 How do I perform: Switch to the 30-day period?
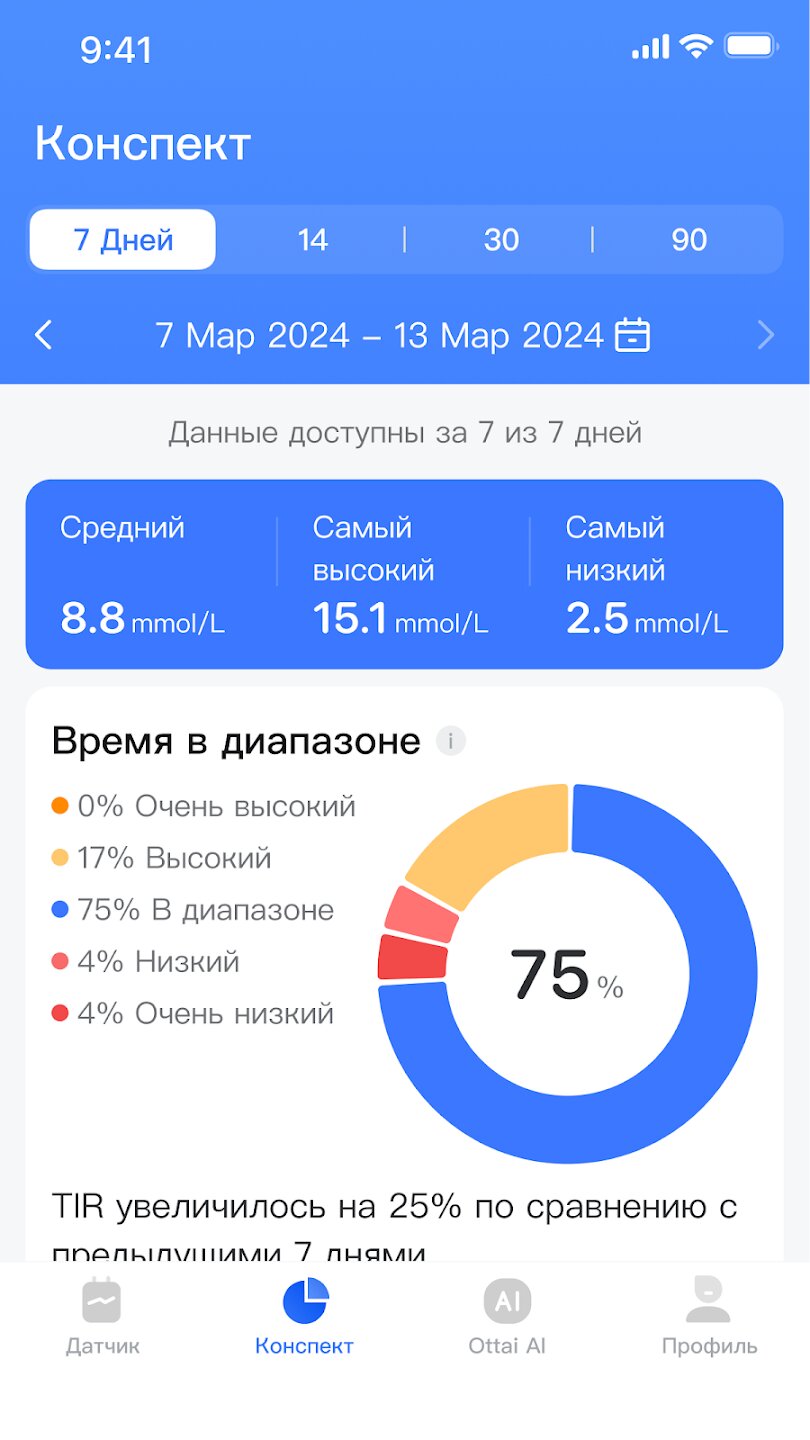tap(501, 240)
